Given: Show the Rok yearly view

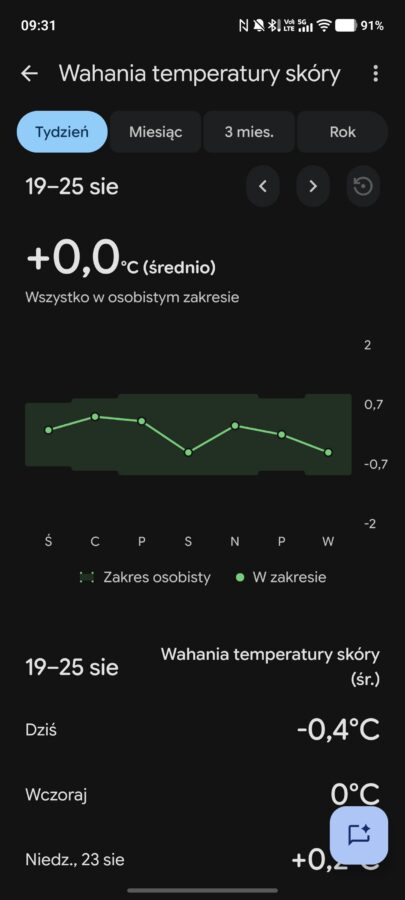Looking at the screenshot, I should point(342,132).
